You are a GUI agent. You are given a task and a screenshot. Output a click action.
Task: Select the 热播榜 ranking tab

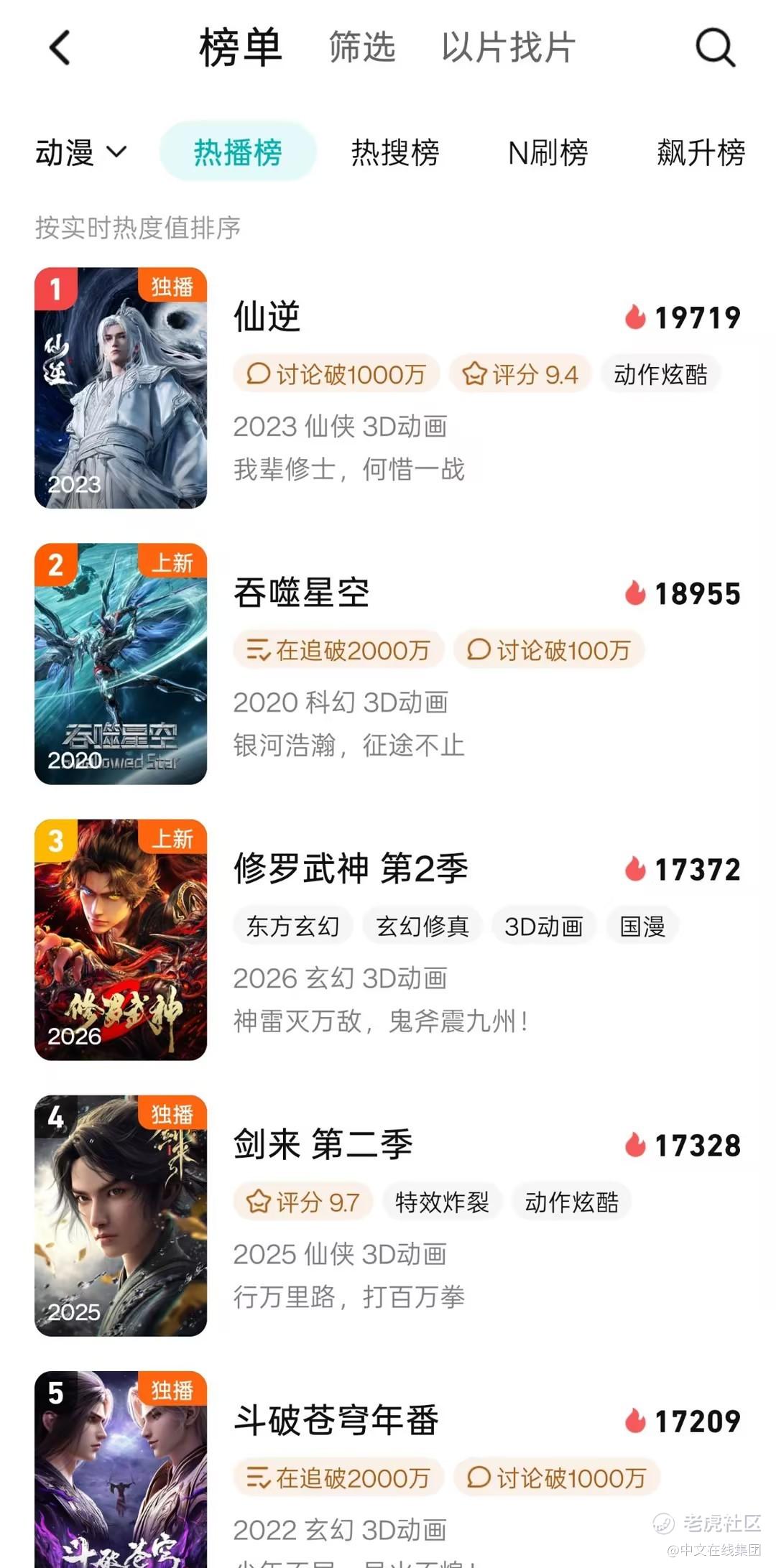(238, 152)
